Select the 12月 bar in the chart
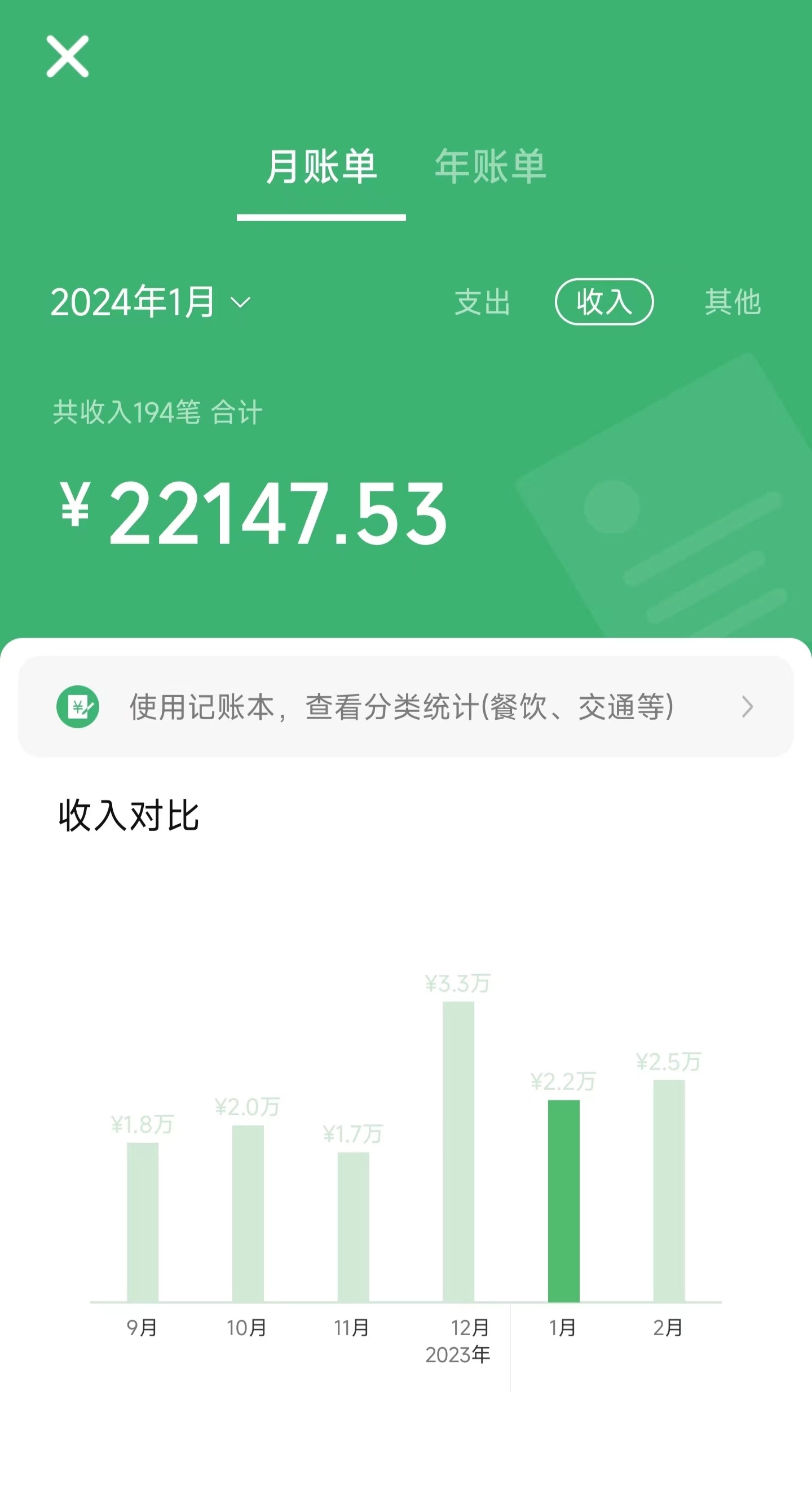The height and width of the screenshot is (1496, 812). click(458, 1152)
